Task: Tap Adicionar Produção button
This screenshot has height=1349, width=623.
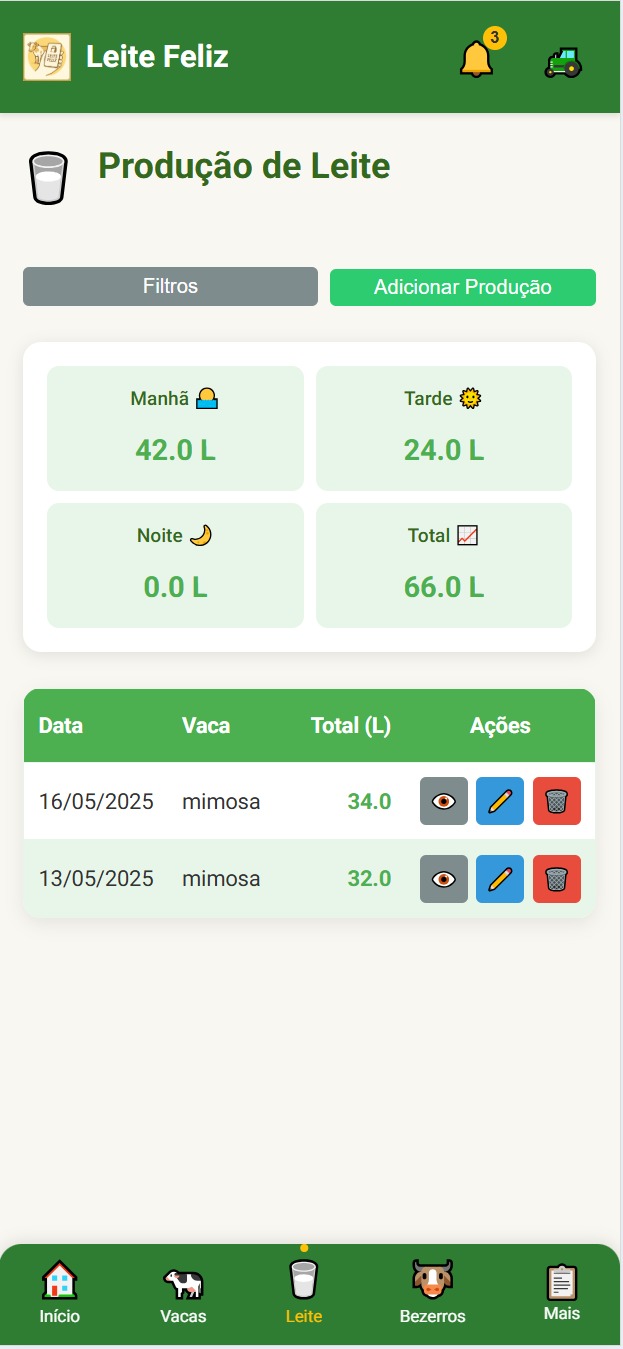Action: pos(462,287)
